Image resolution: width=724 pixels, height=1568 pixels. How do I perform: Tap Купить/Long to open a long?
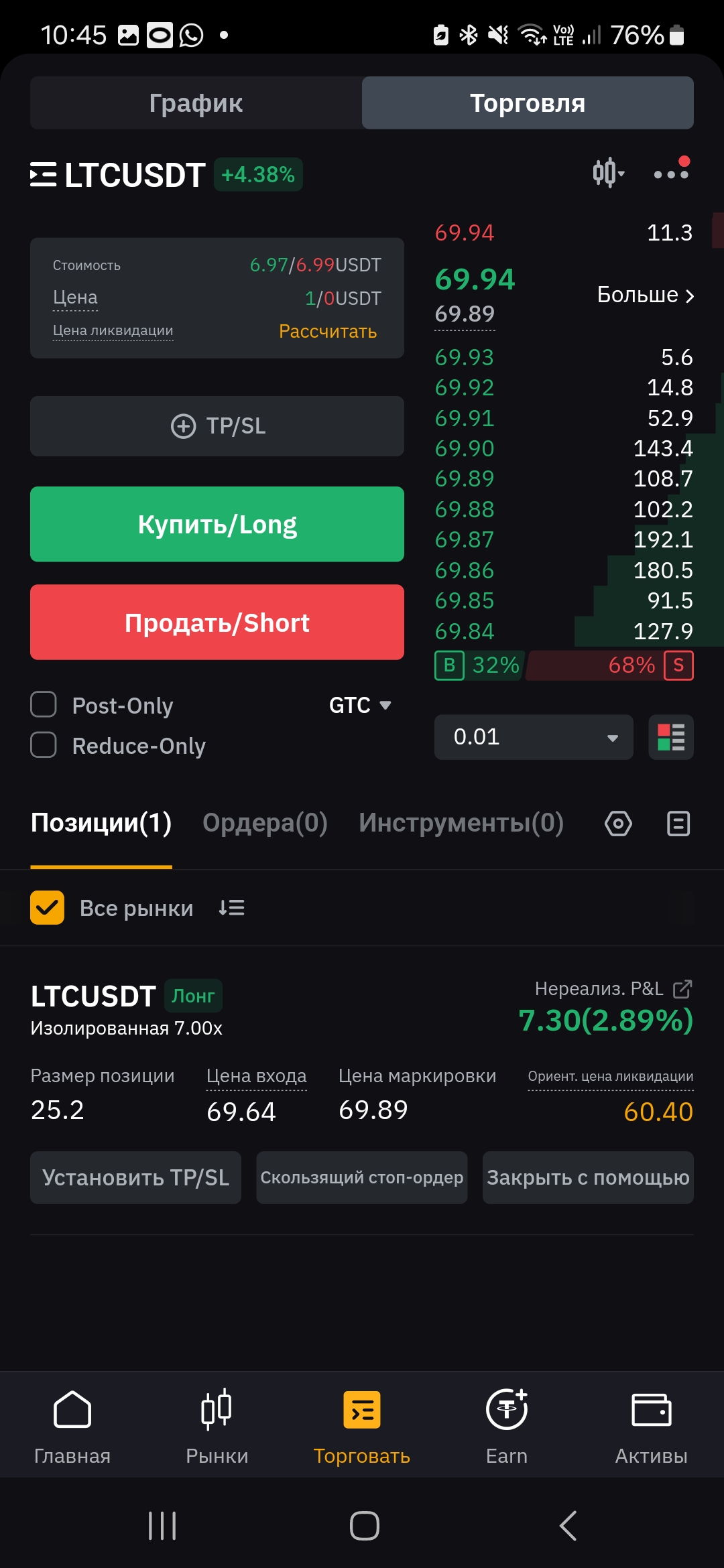[x=217, y=524]
